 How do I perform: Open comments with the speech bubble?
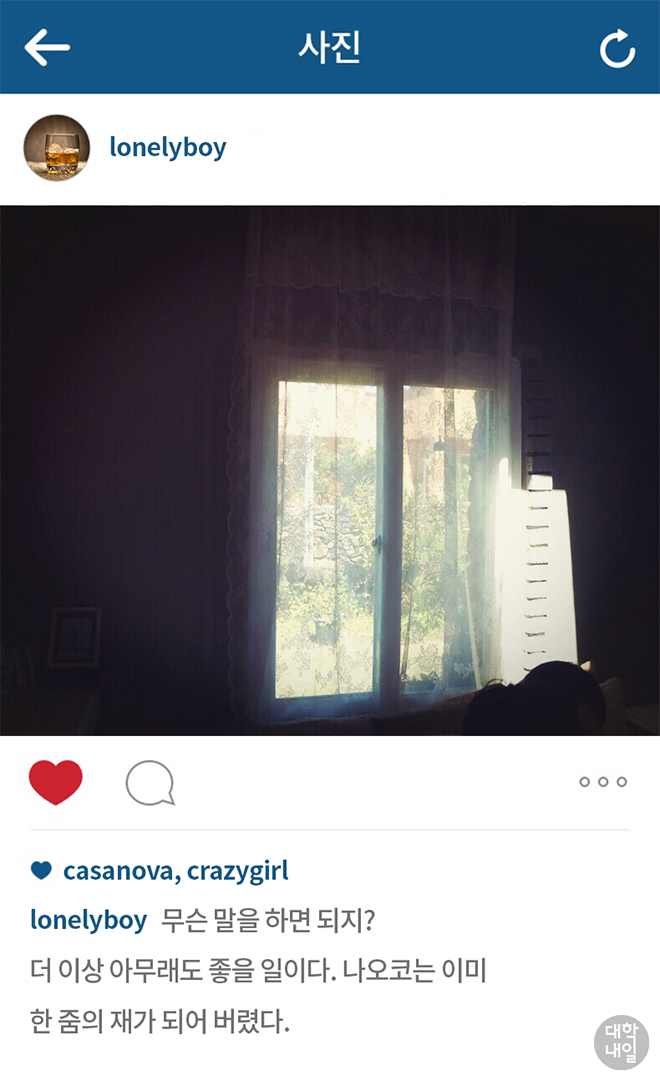[150, 783]
